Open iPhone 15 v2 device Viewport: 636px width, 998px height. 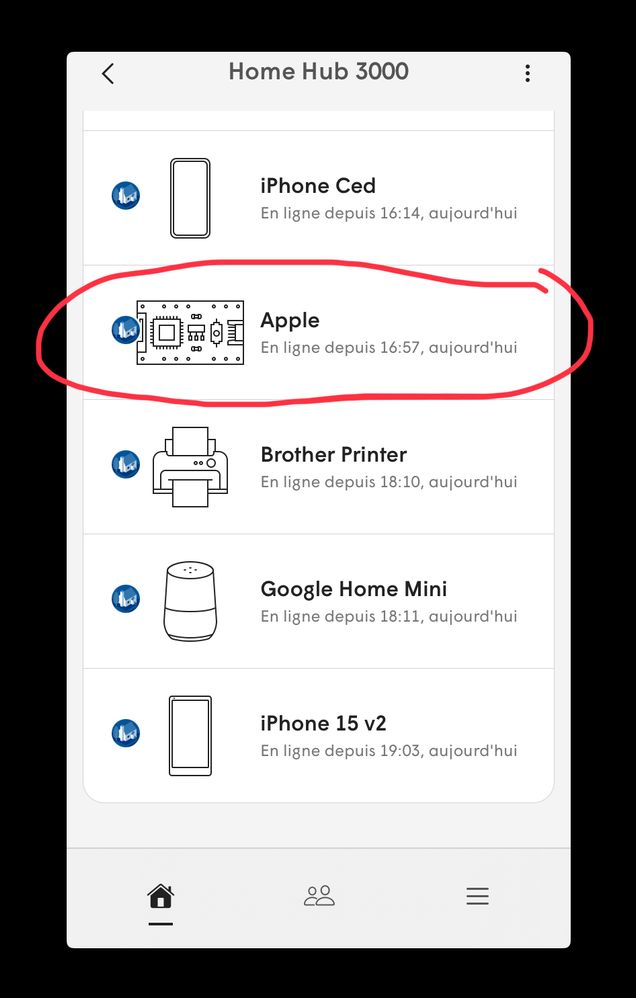pyautogui.click(x=318, y=735)
